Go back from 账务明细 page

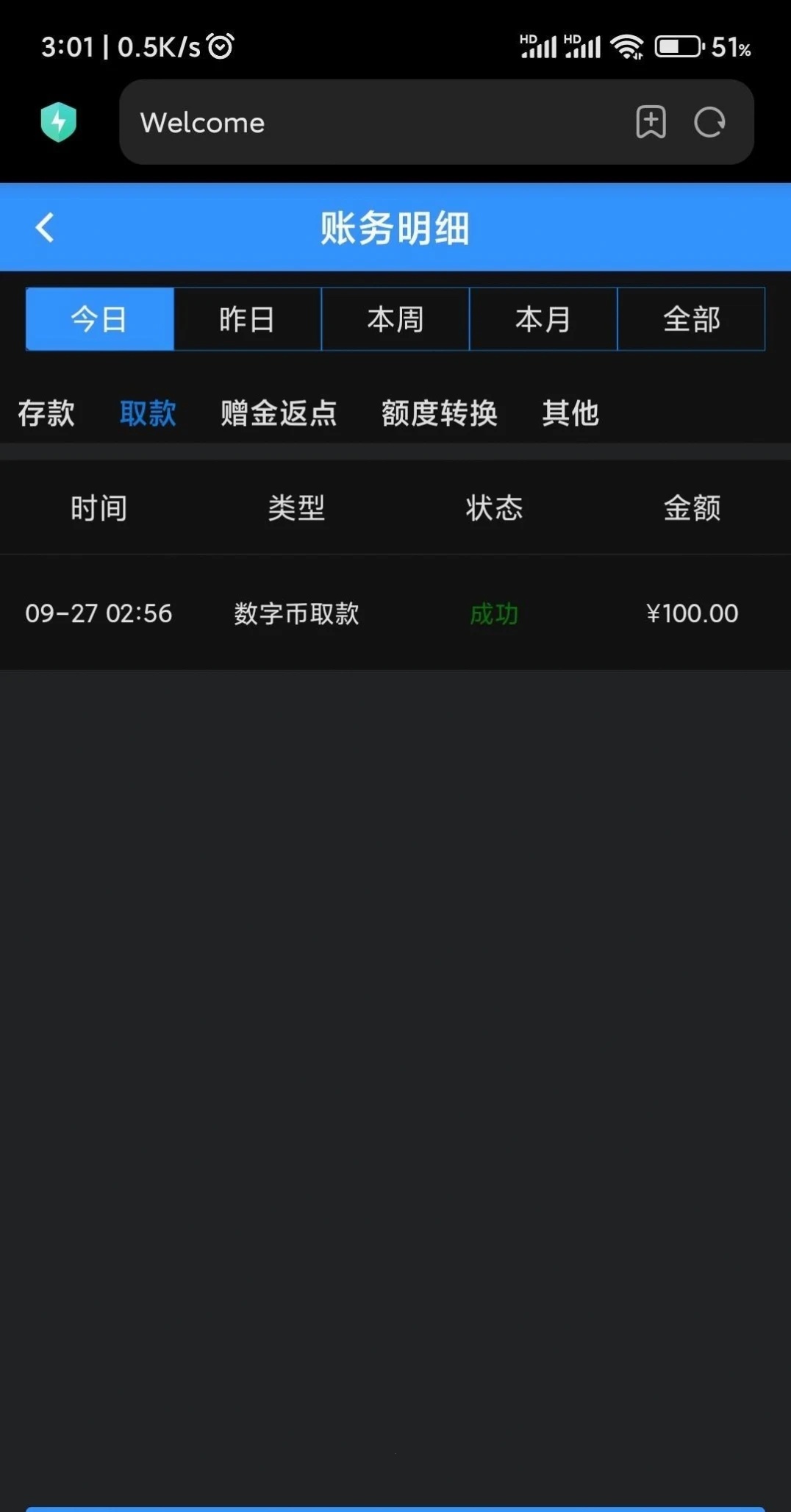pyautogui.click(x=45, y=227)
